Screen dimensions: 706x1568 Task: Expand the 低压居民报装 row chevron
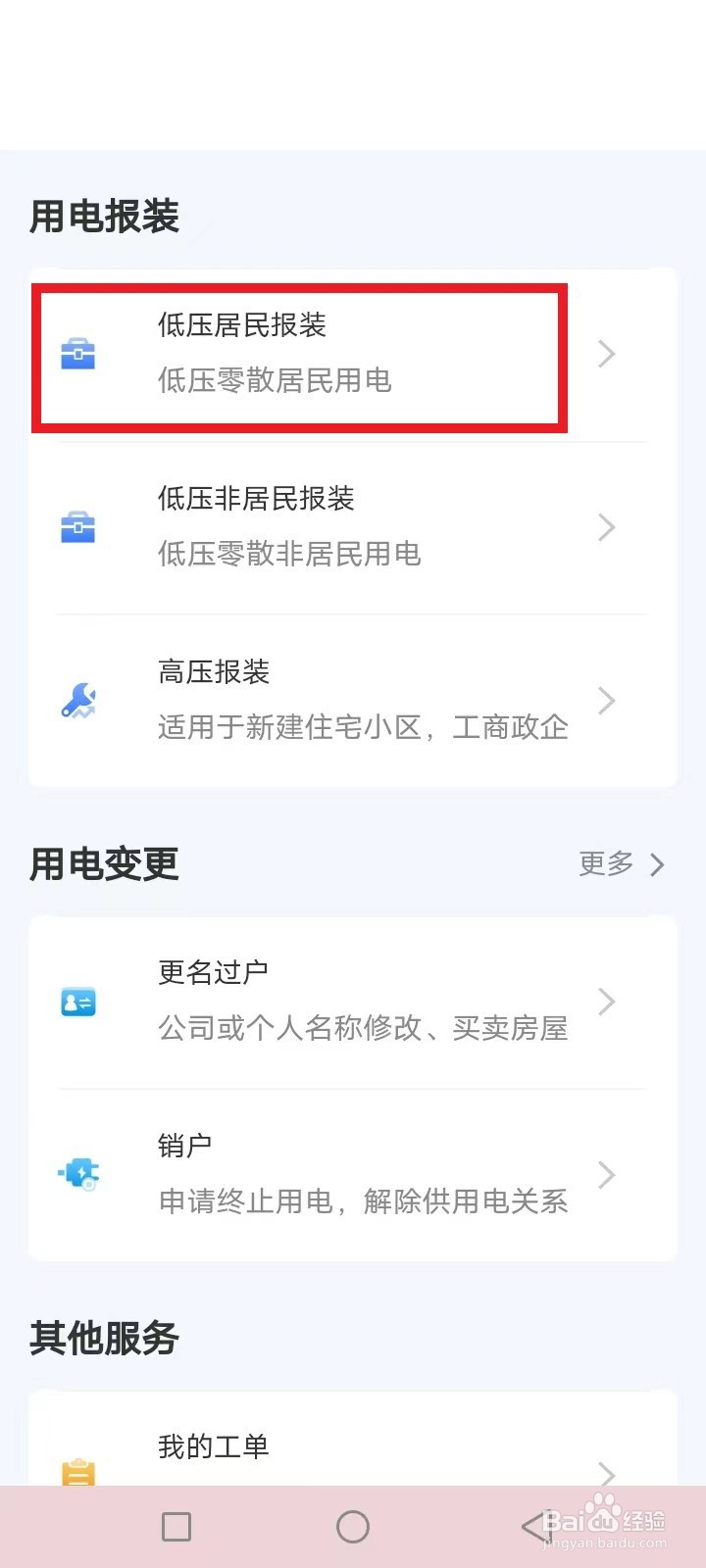pyautogui.click(x=606, y=354)
